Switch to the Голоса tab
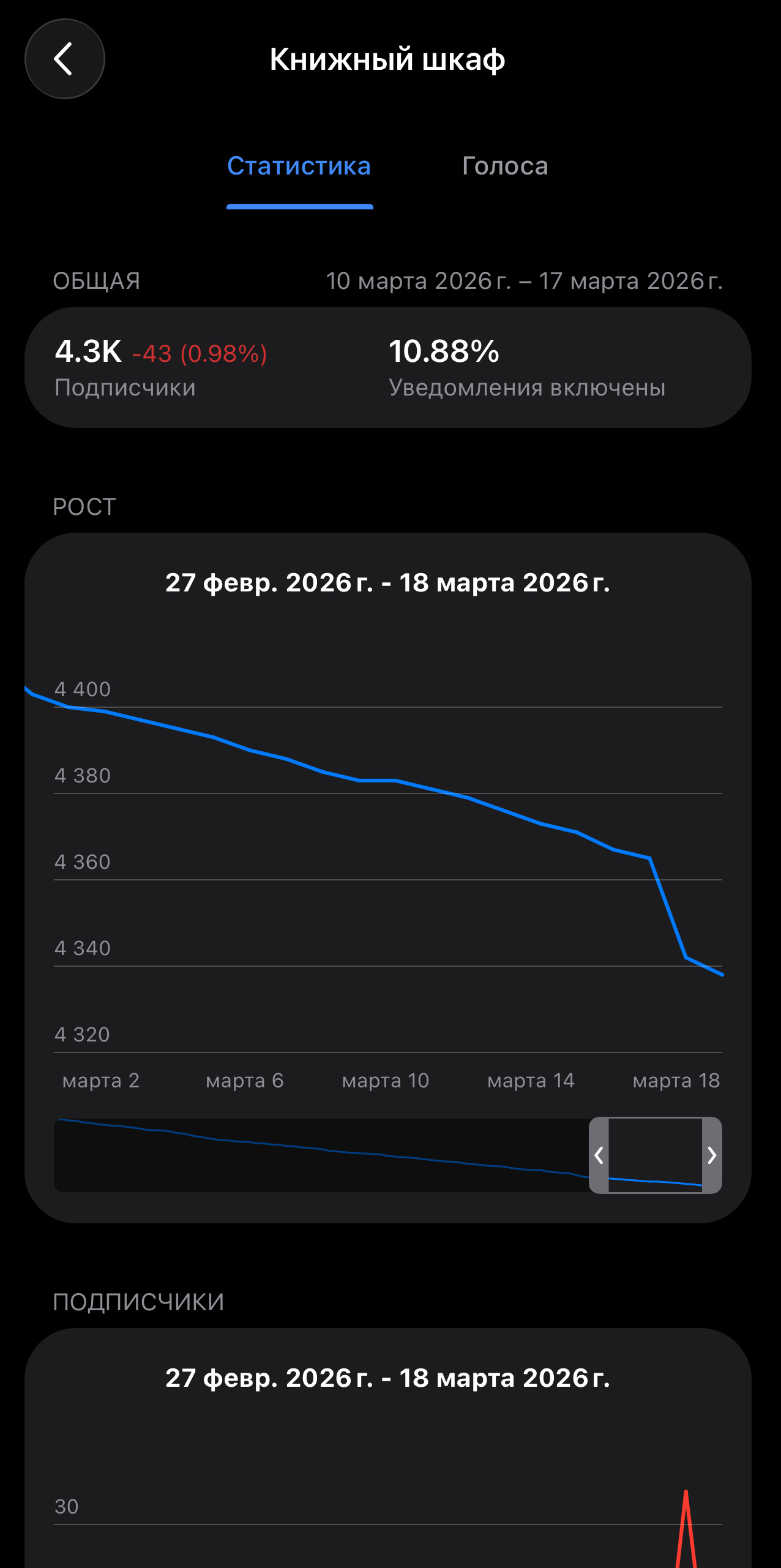 (x=505, y=166)
